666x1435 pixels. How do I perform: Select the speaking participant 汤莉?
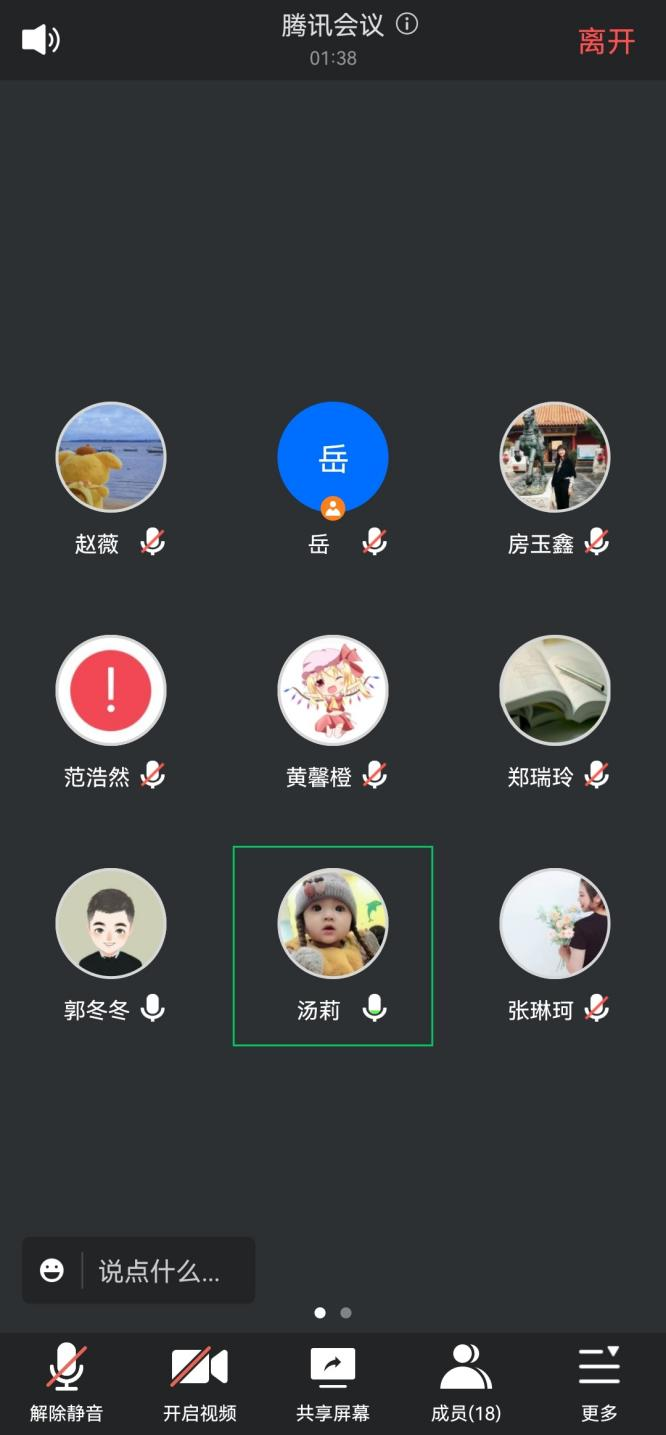pos(333,922)
